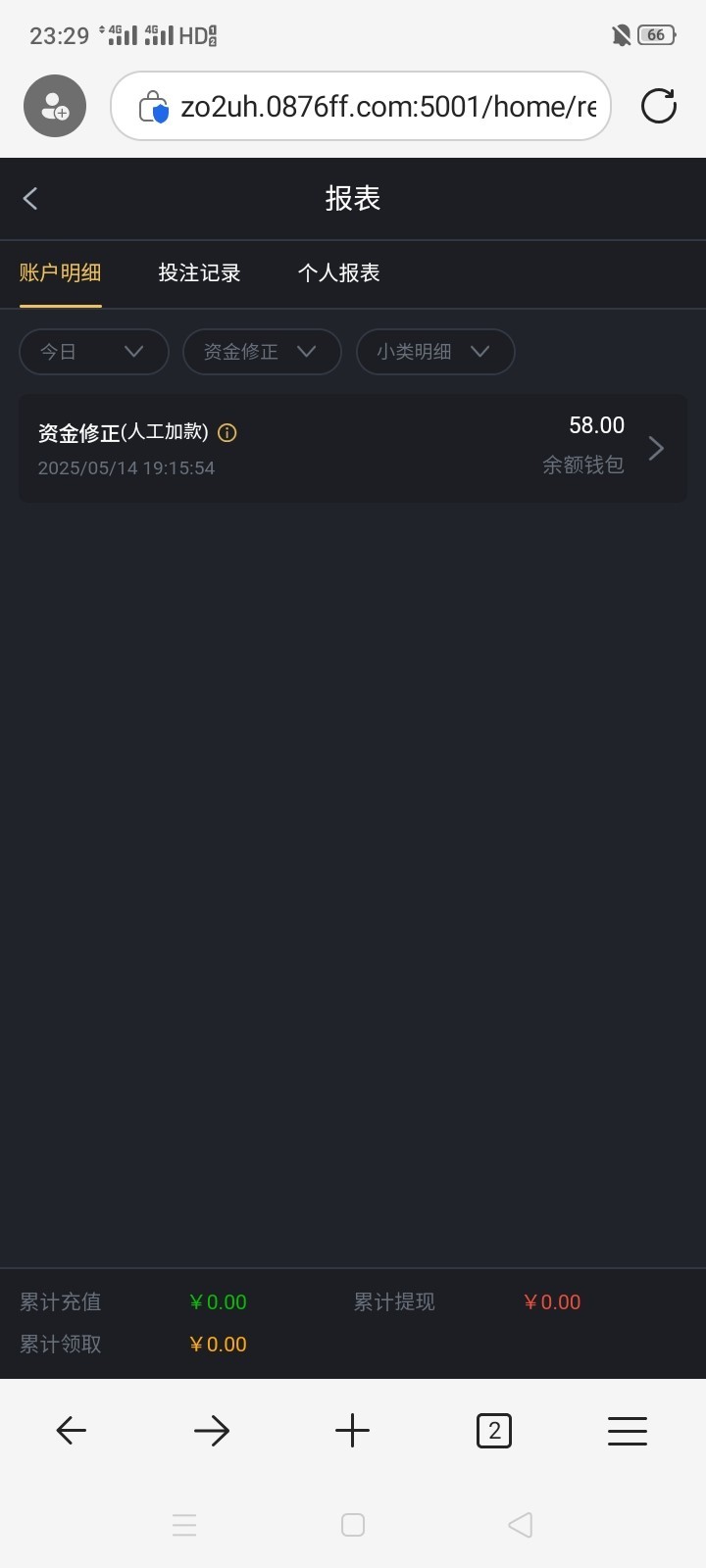Image resolution: width=706 pixels, height=1568 pixels.
Task: Expand the 今日 date filter dropdown
Action: 93,352
